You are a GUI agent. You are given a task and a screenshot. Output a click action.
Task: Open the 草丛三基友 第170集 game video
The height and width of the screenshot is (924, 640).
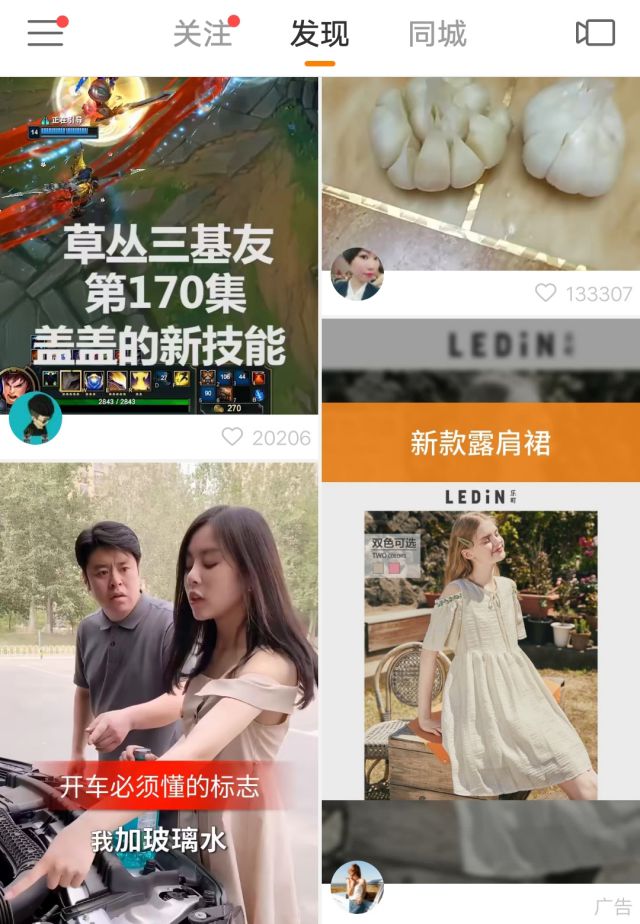[160, 240]
